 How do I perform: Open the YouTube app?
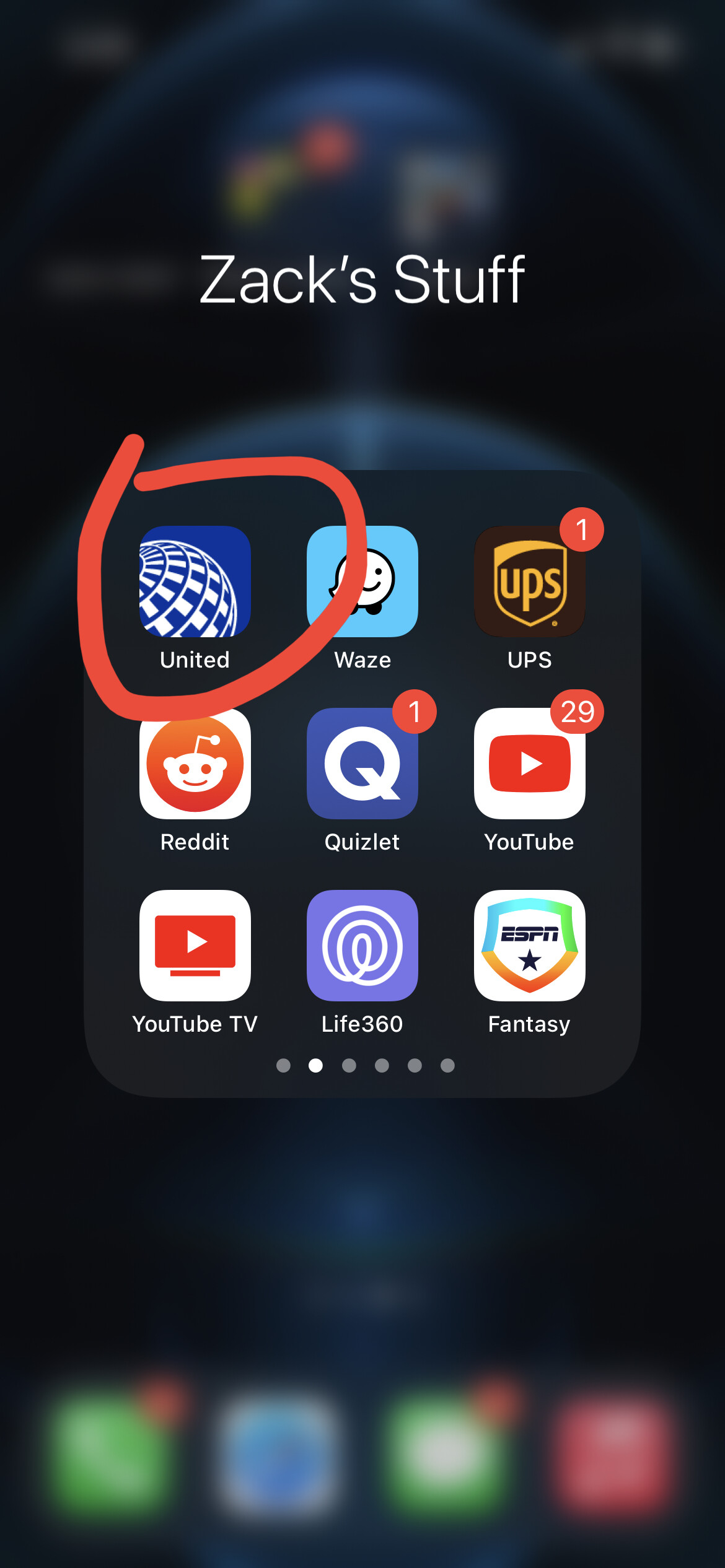(529, 763)
